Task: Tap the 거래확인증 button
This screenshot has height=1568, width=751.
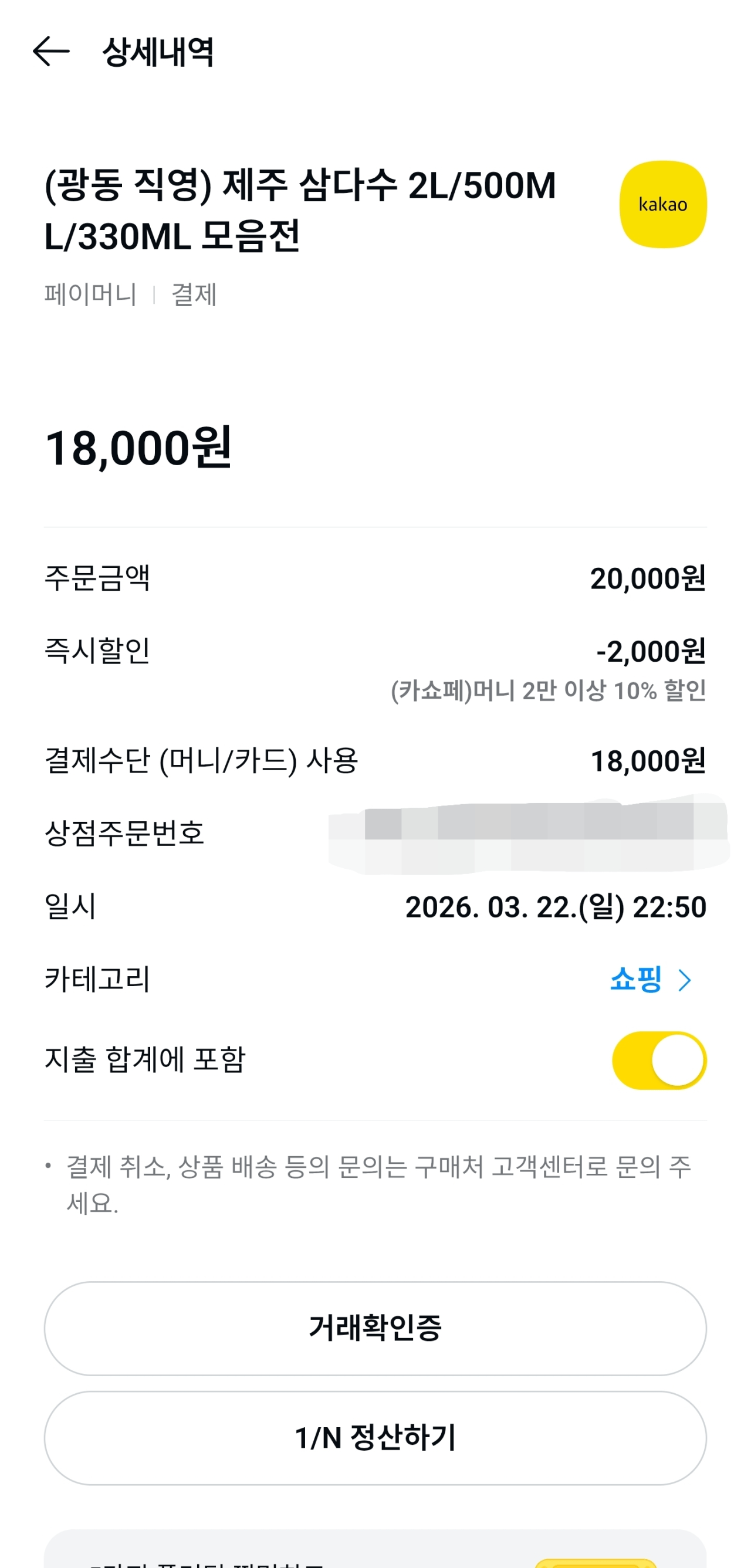Action: 375,1328
